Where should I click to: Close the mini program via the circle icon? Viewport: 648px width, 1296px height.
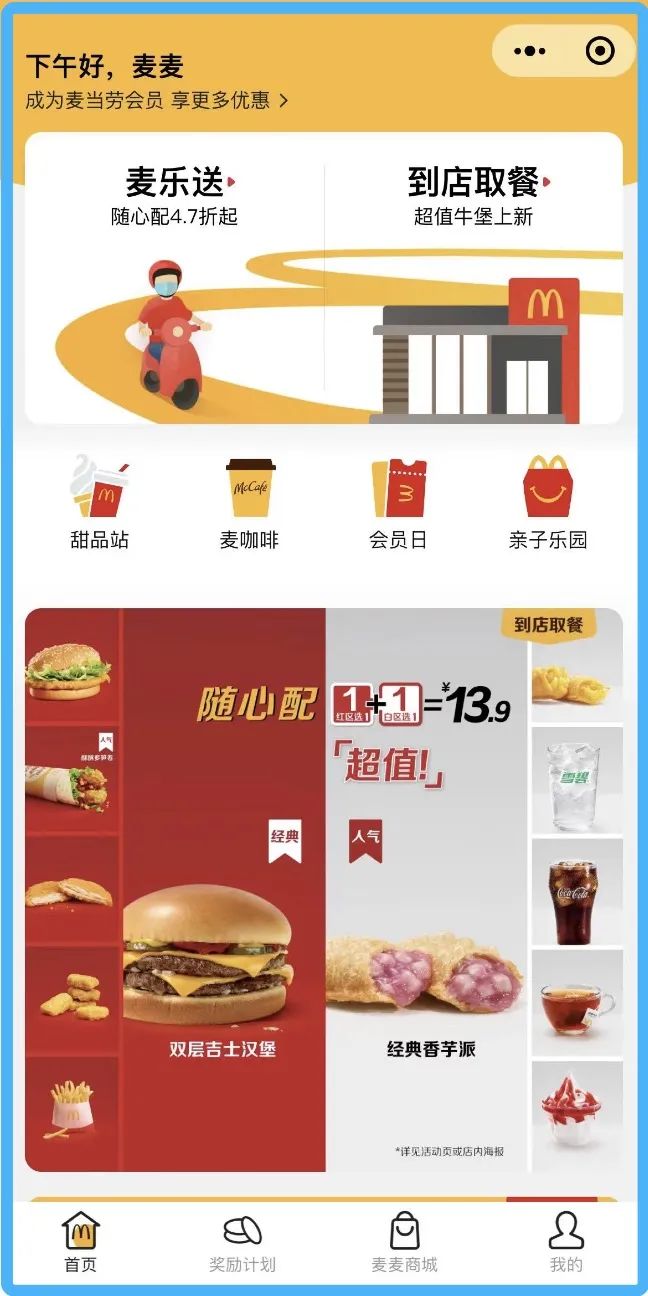(600, 51)
